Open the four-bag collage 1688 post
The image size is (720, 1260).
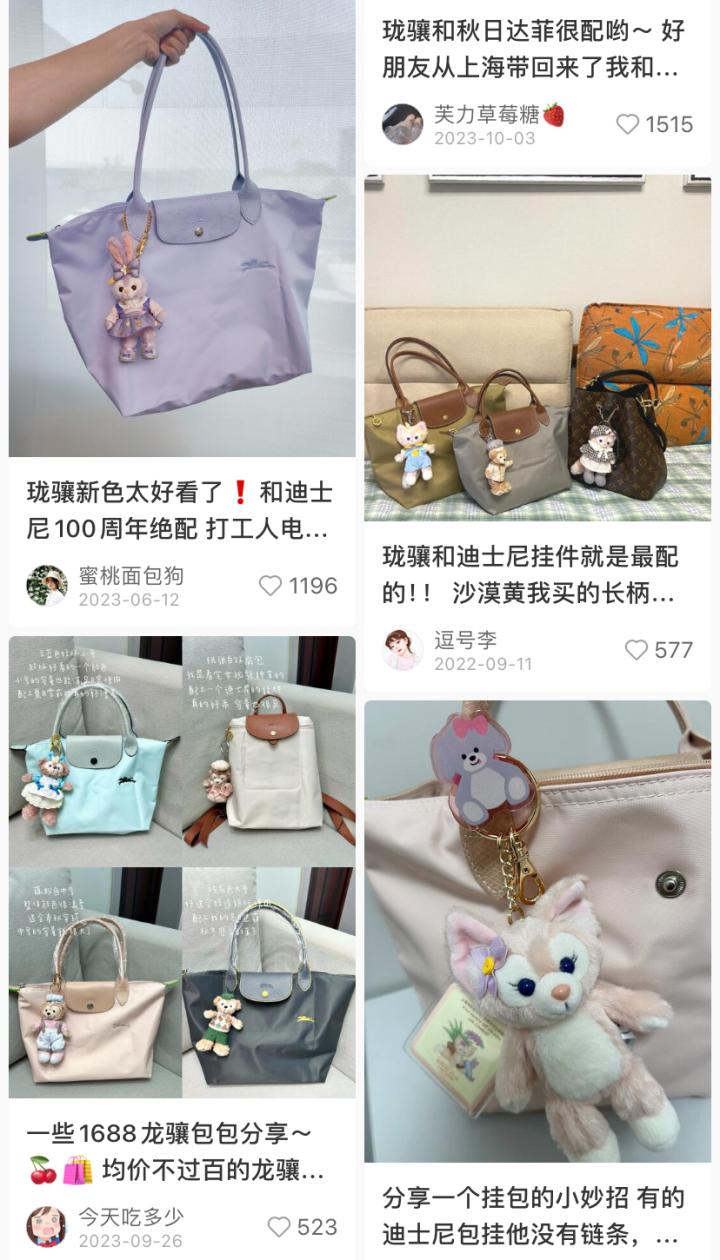click(x=182, y=866)
